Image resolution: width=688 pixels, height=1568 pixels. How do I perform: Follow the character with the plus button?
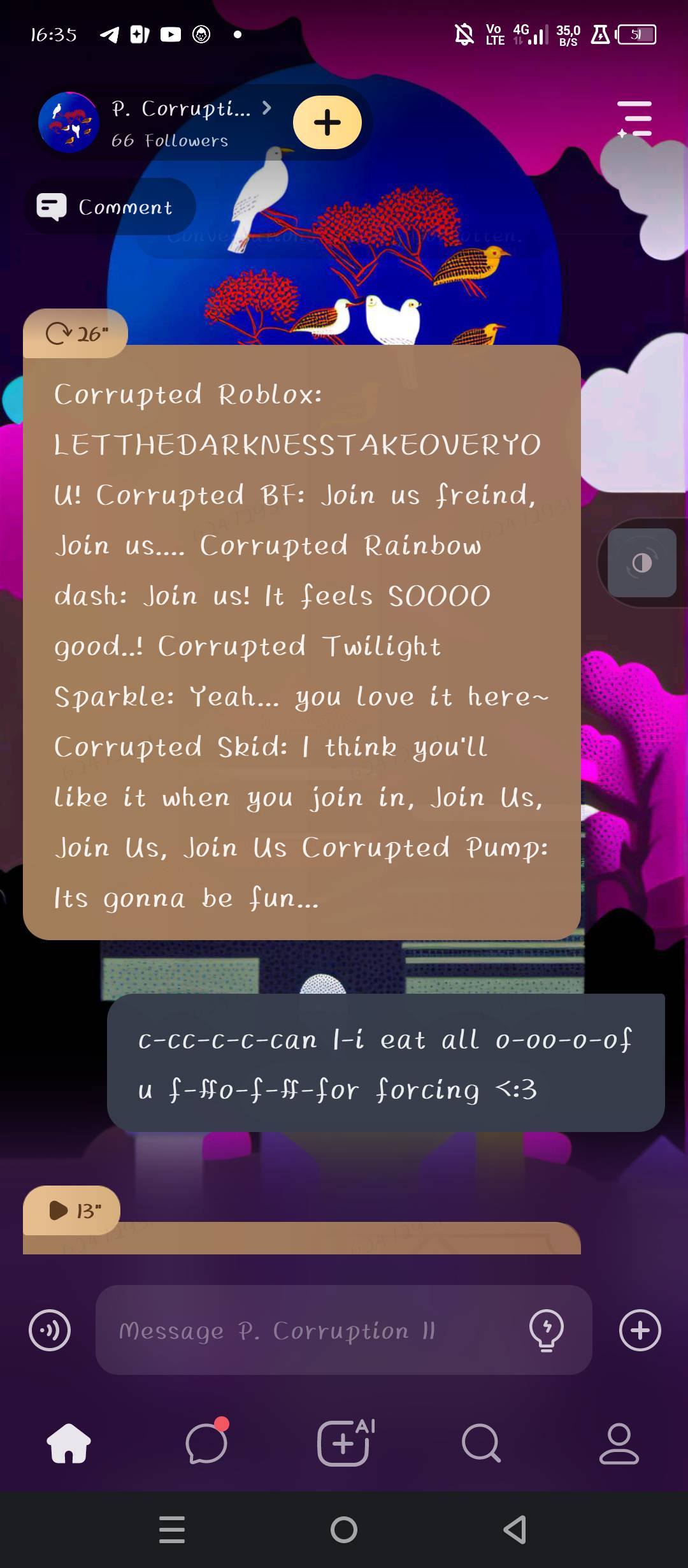[x=327, y=122]
